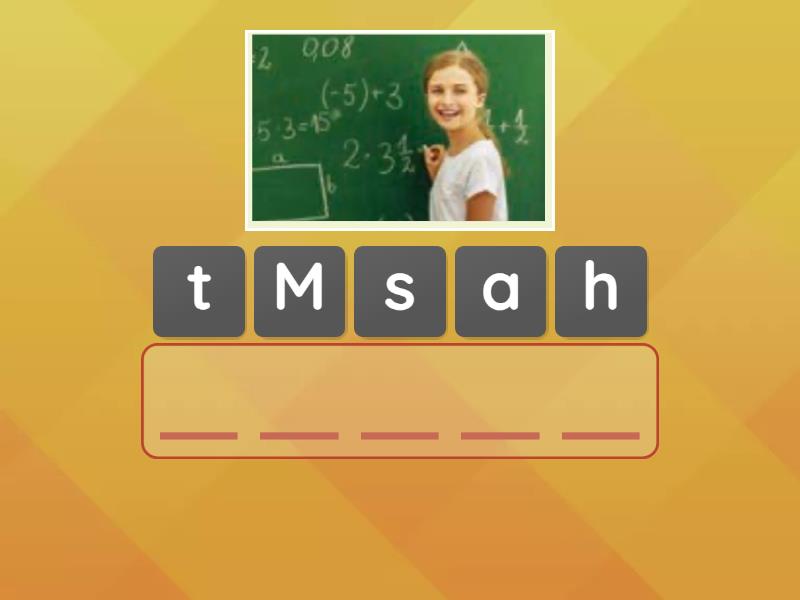Tap the "h" letter tile
Screen dimensions: 800x600
click(x=601, y=291)
